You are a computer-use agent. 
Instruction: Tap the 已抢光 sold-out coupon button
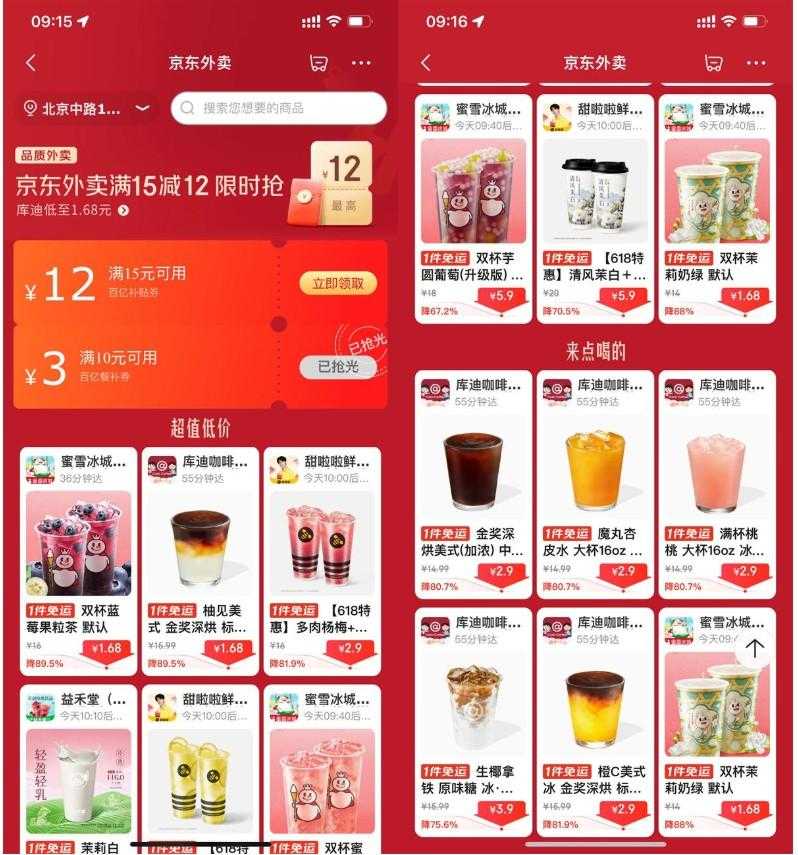pos(338,367)
